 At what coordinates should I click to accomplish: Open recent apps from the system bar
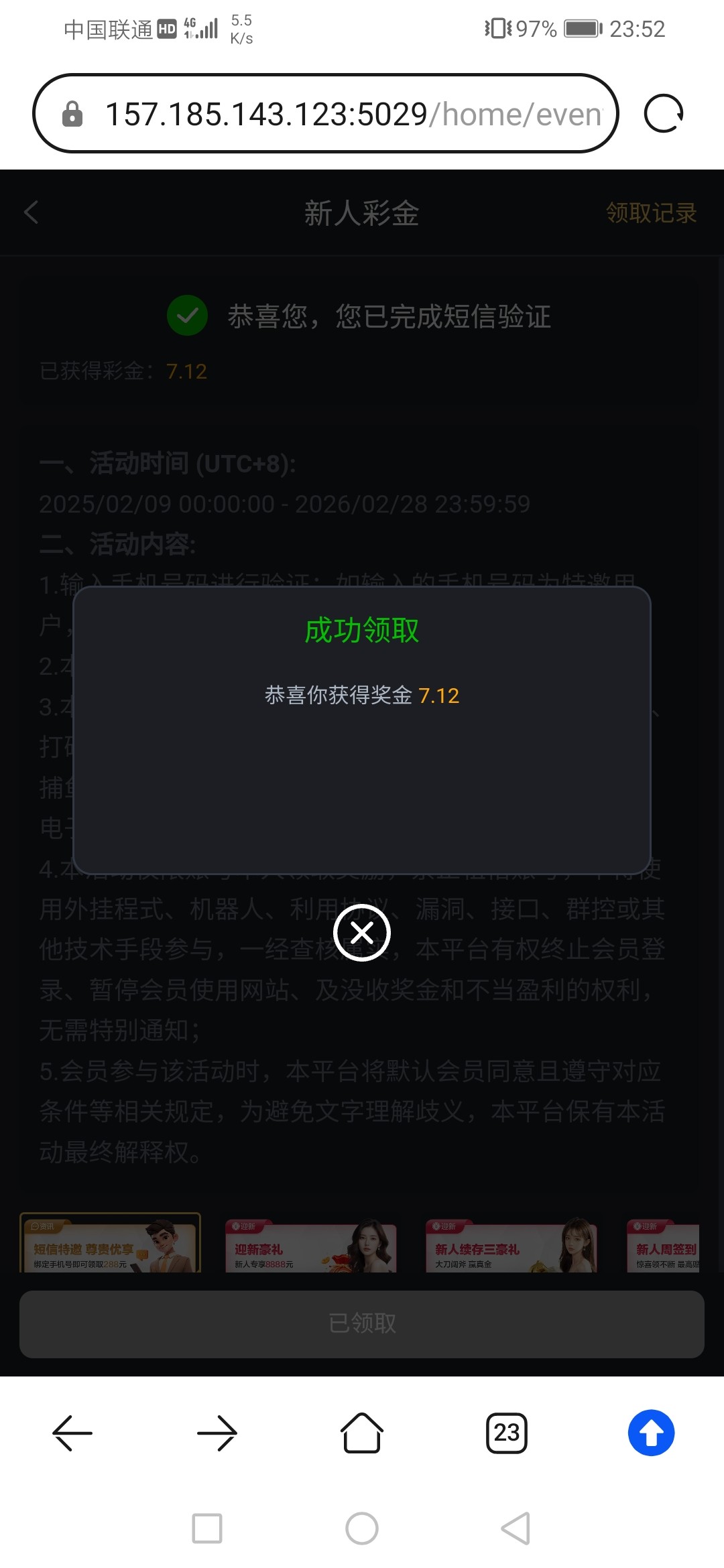[x=207, y=1528]
